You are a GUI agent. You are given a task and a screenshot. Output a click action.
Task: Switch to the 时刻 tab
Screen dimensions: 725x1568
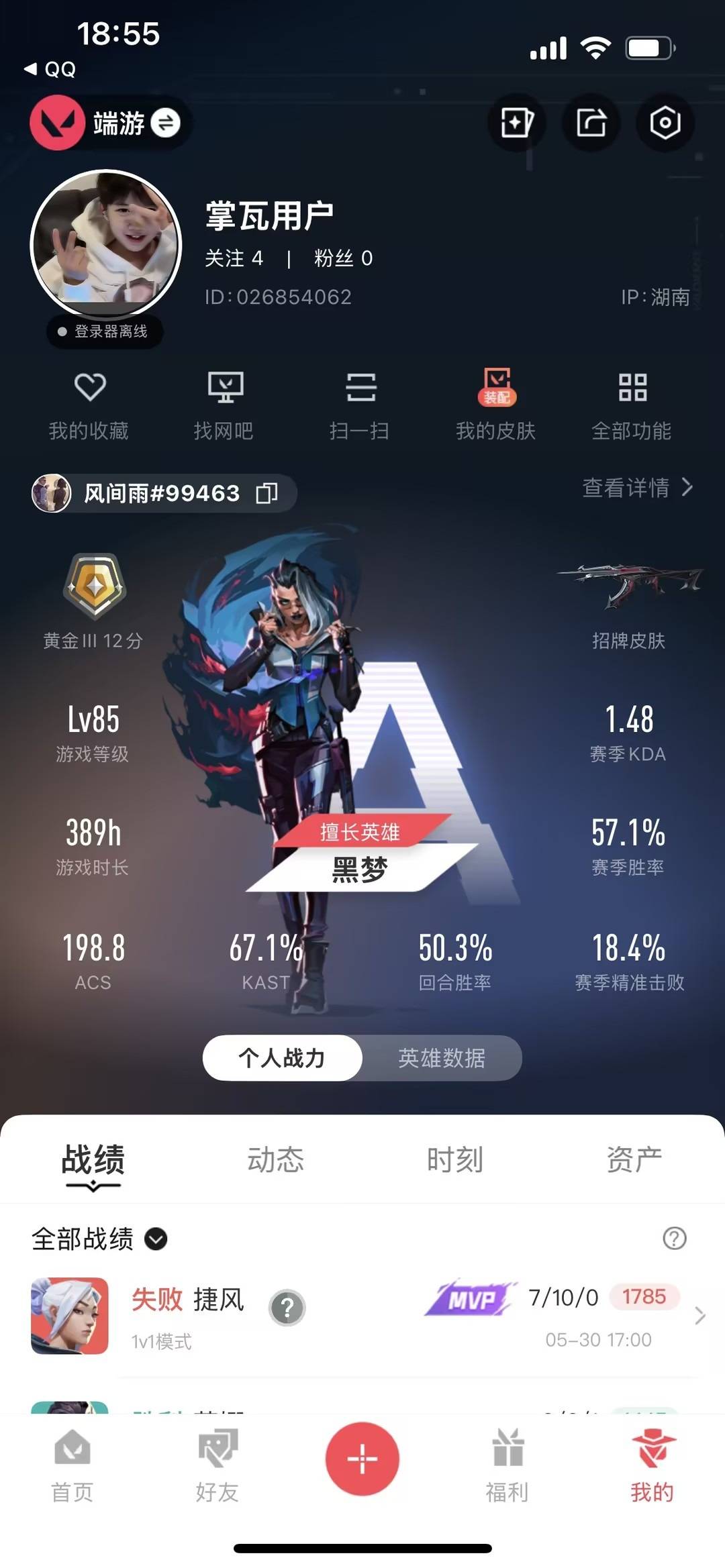pos(455,1159)
